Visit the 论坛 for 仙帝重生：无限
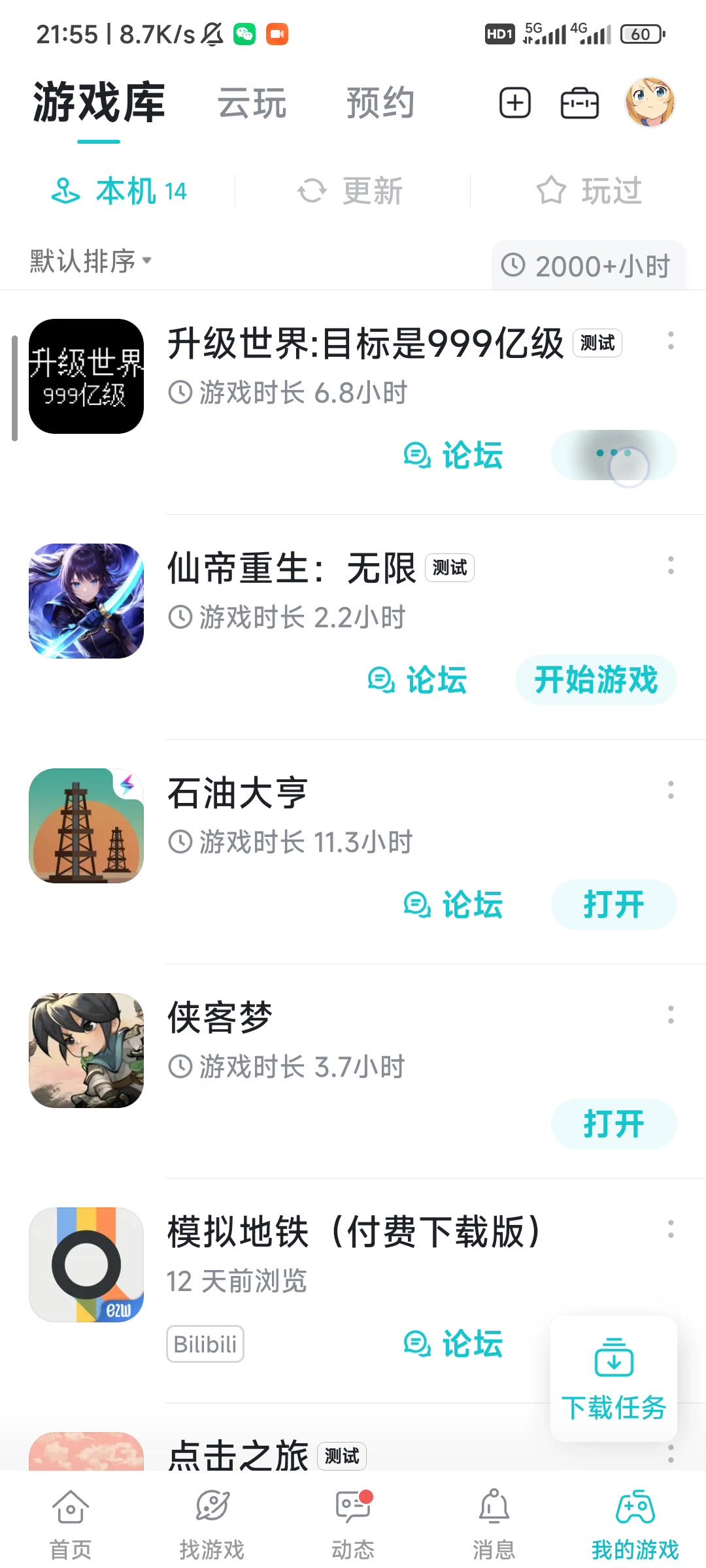Screen dimensions: 706x1568 coord(418,680)
